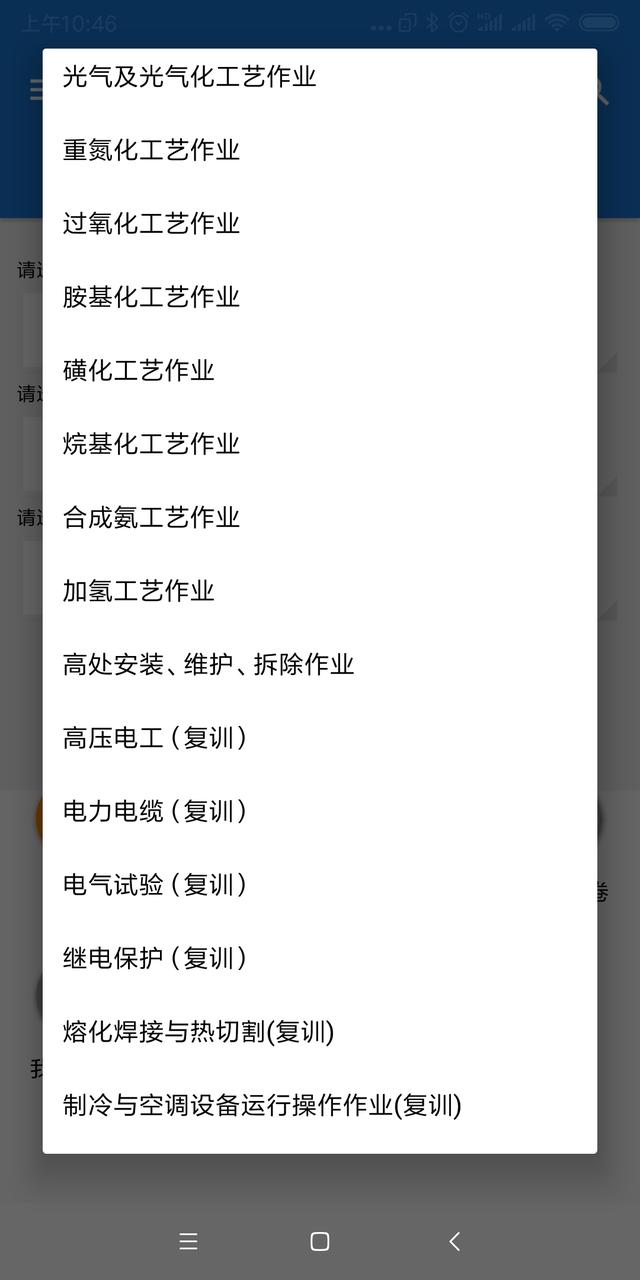Pick the 加氢工艺作业 option
640x1280 pixels.
click(x=139, y=591)
